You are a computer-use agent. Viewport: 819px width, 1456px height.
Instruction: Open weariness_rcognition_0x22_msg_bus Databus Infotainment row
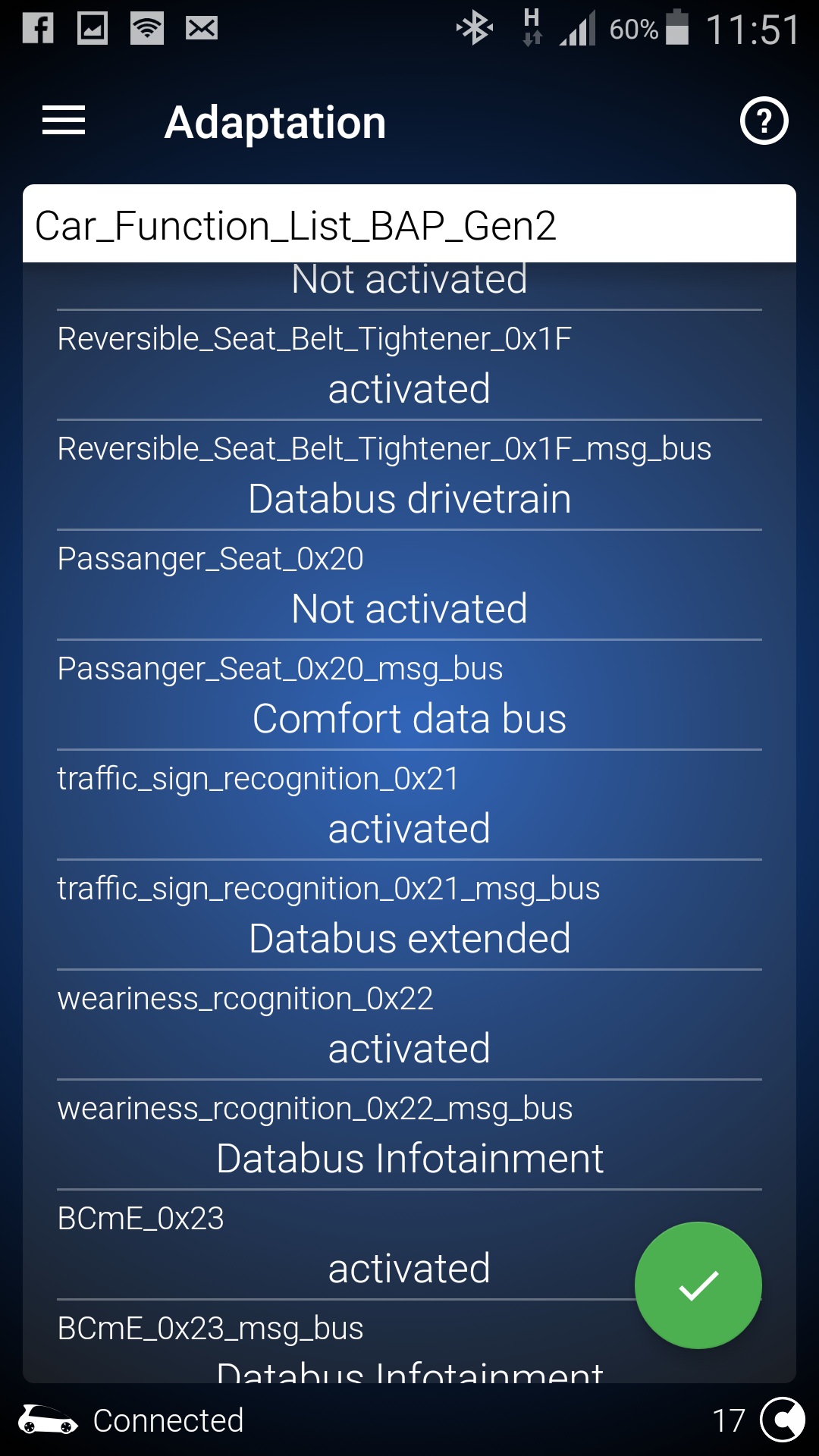click(x=409, y=1134)
